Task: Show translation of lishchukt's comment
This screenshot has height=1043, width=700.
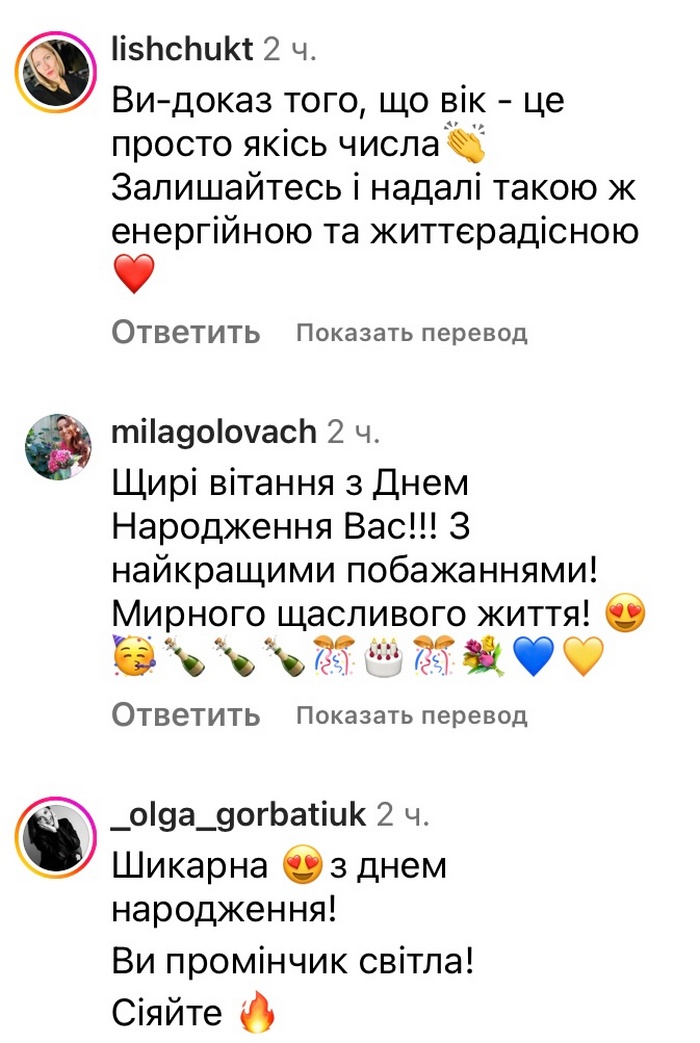Action: (411, 332)
